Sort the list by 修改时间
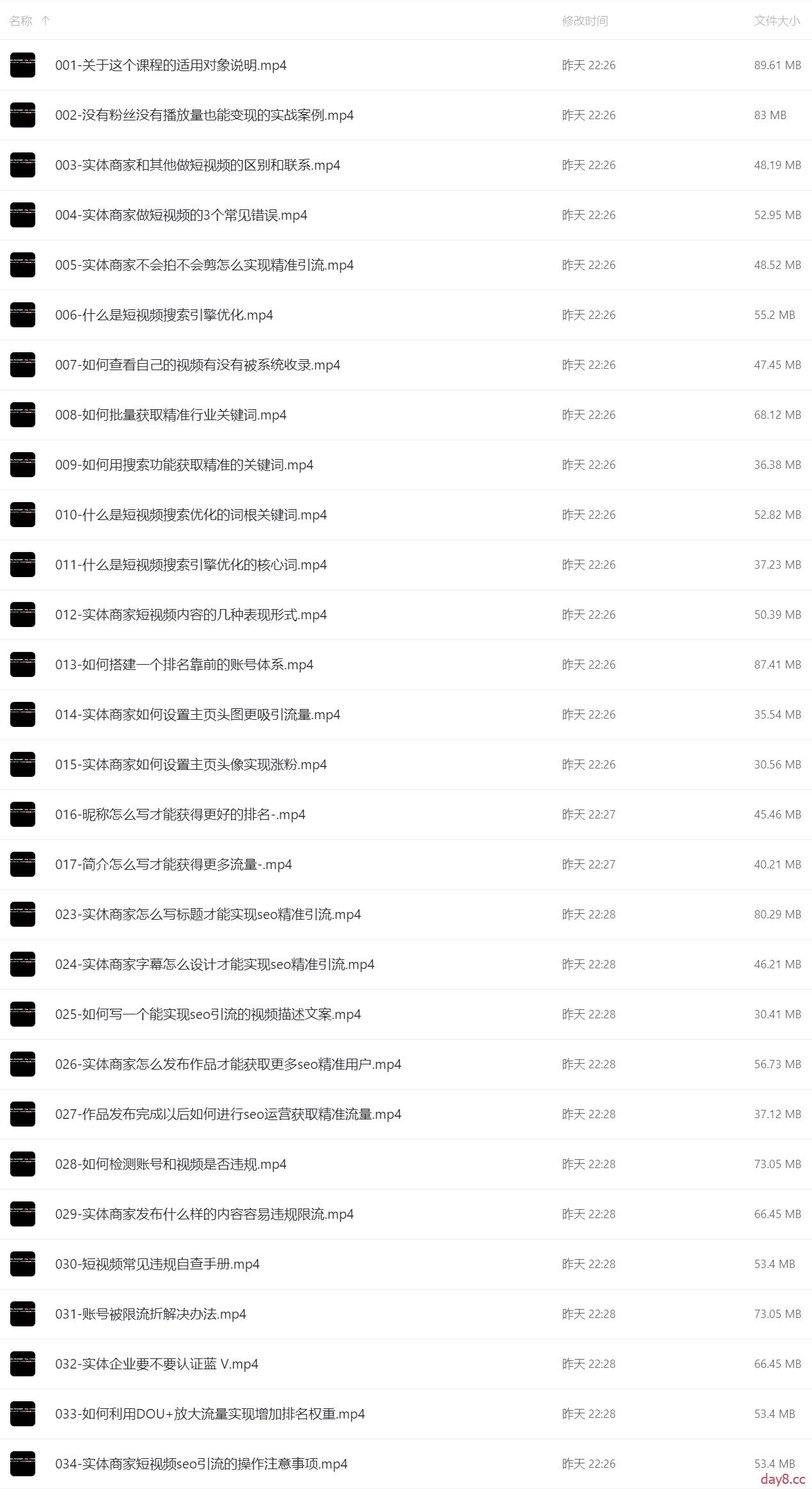 [585, 20]
